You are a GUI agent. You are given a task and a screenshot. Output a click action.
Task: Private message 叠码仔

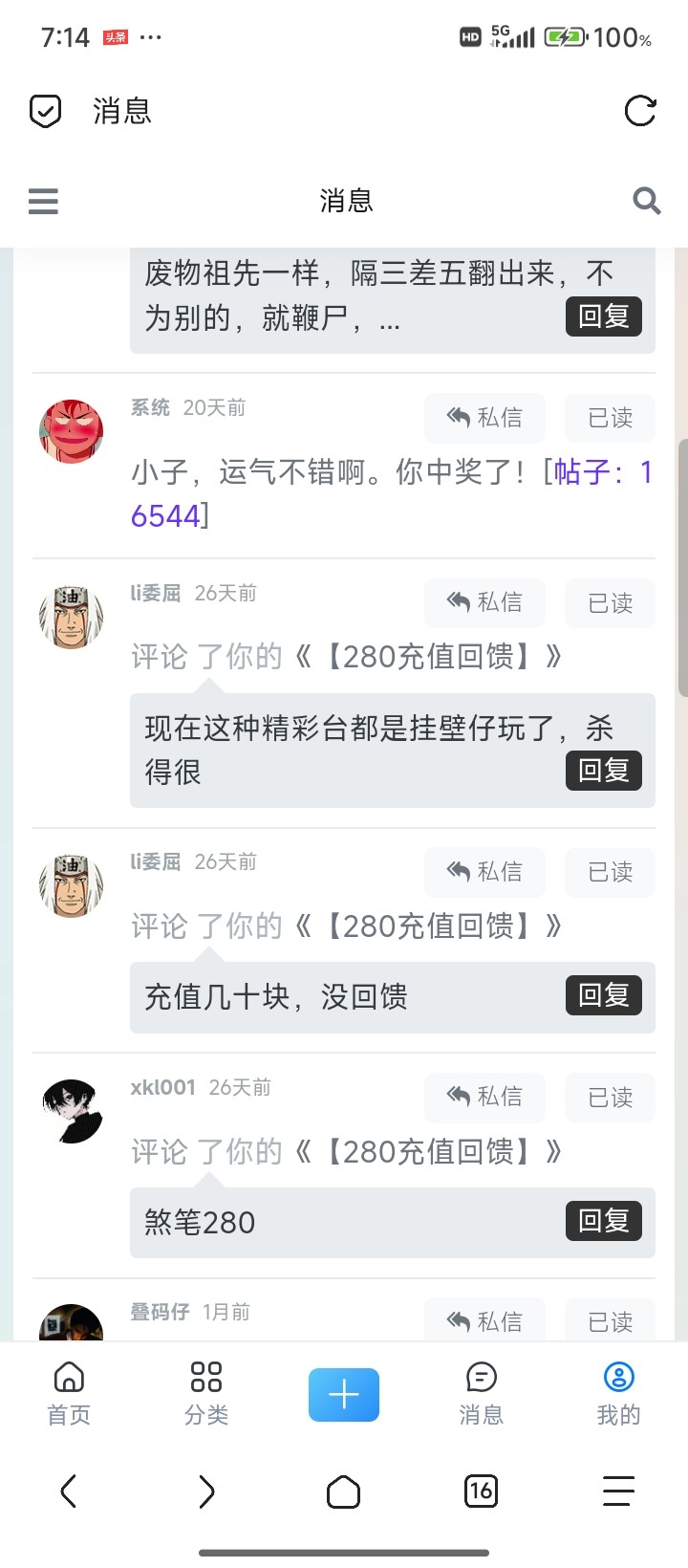point(484,1321)
